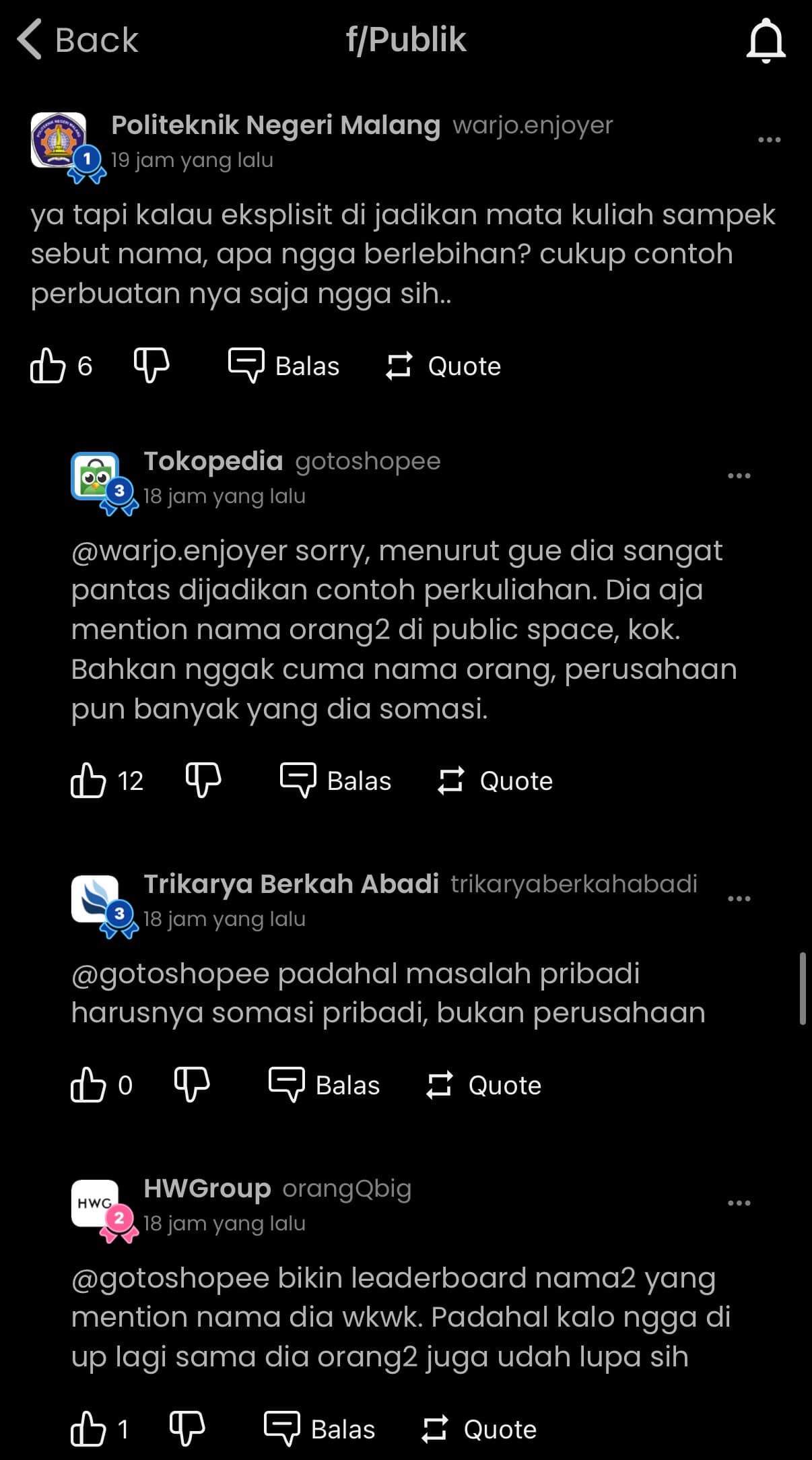This screenshot has width=812, height=1460.
Task: Open overflow menu on trikaryaberkahabadi's comment
Action: [739, 898]
